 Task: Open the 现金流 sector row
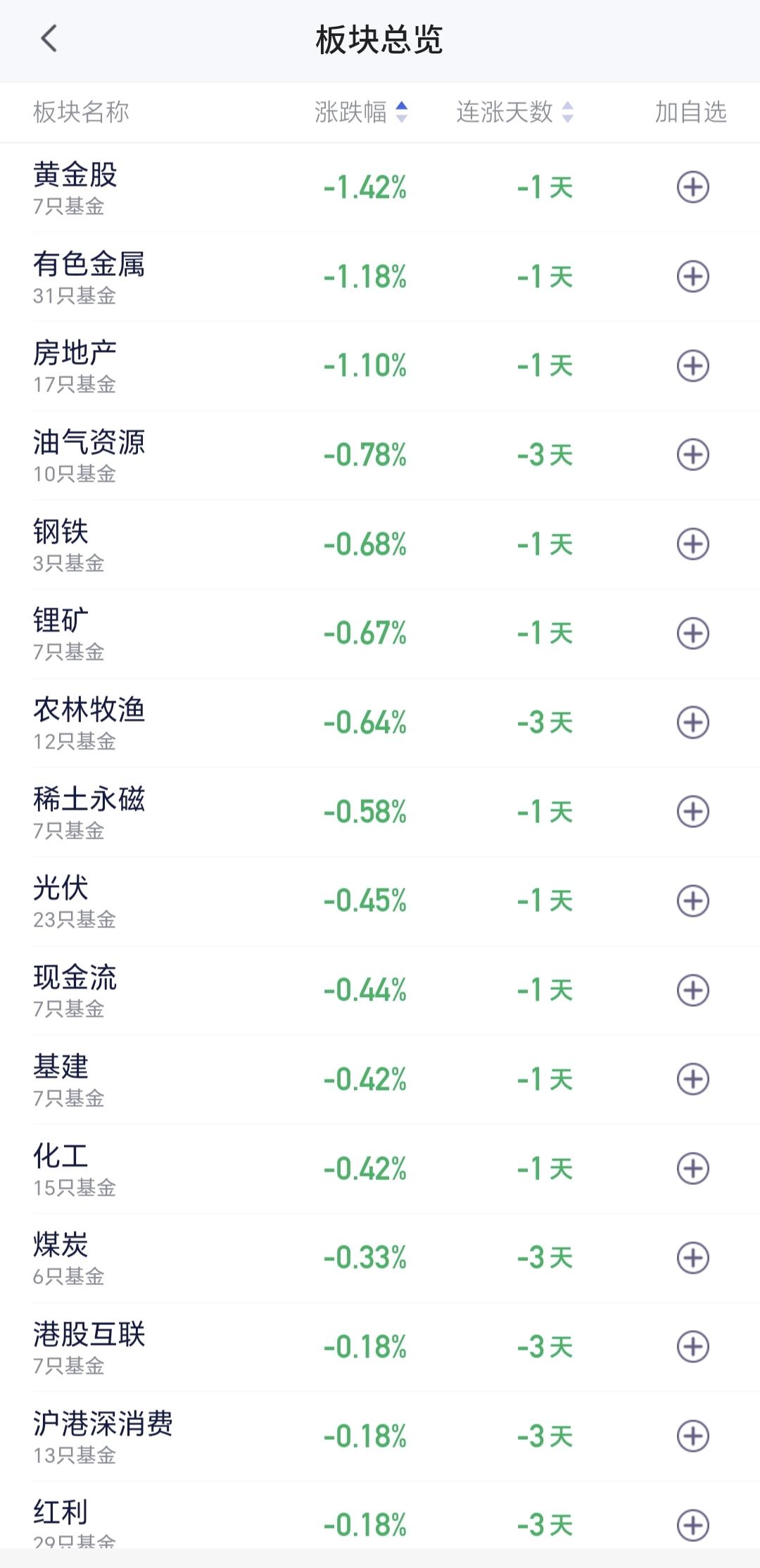point(380,991)
